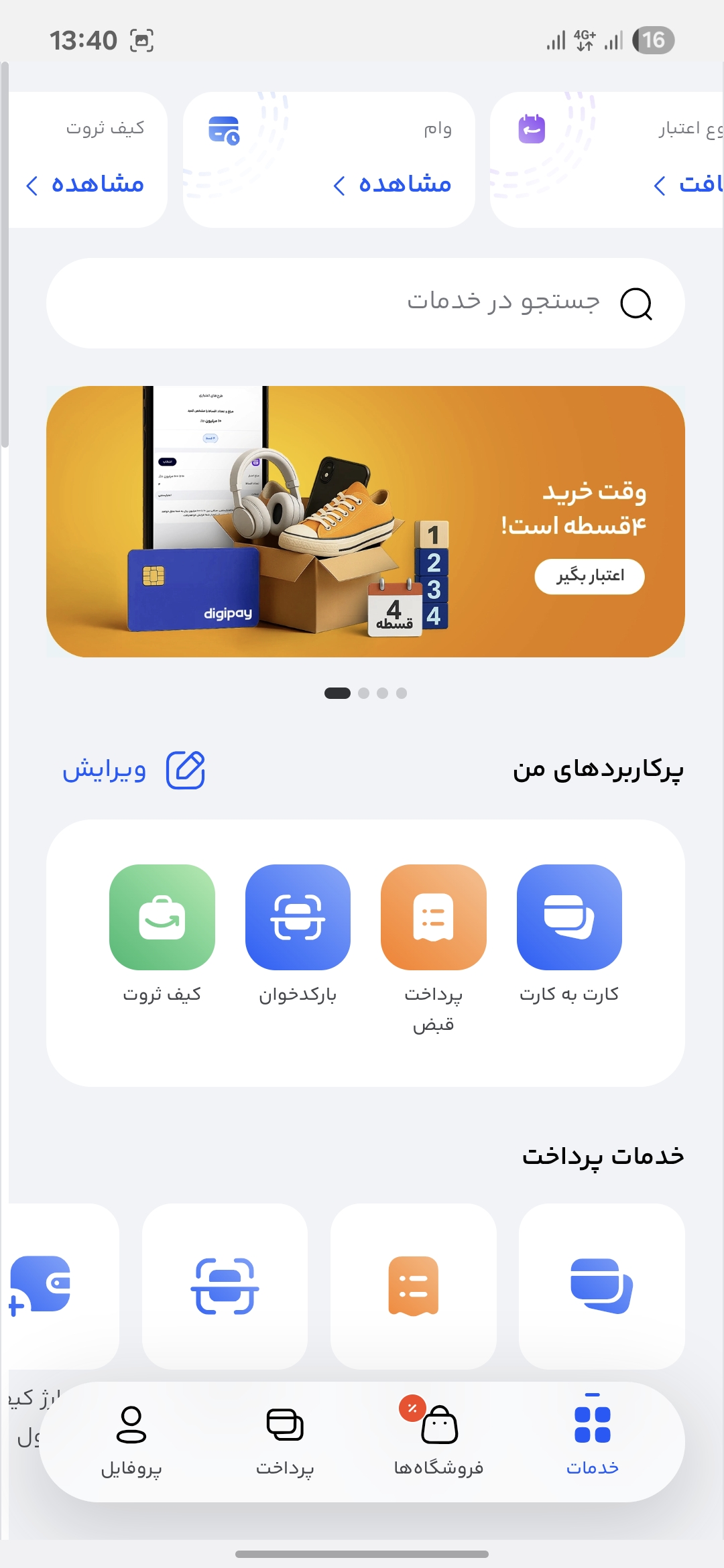Open کارت به کارت in پرکاربردهای من
Image resolution: width=724 pixels, height=1568 pixels.
(569, 917)
